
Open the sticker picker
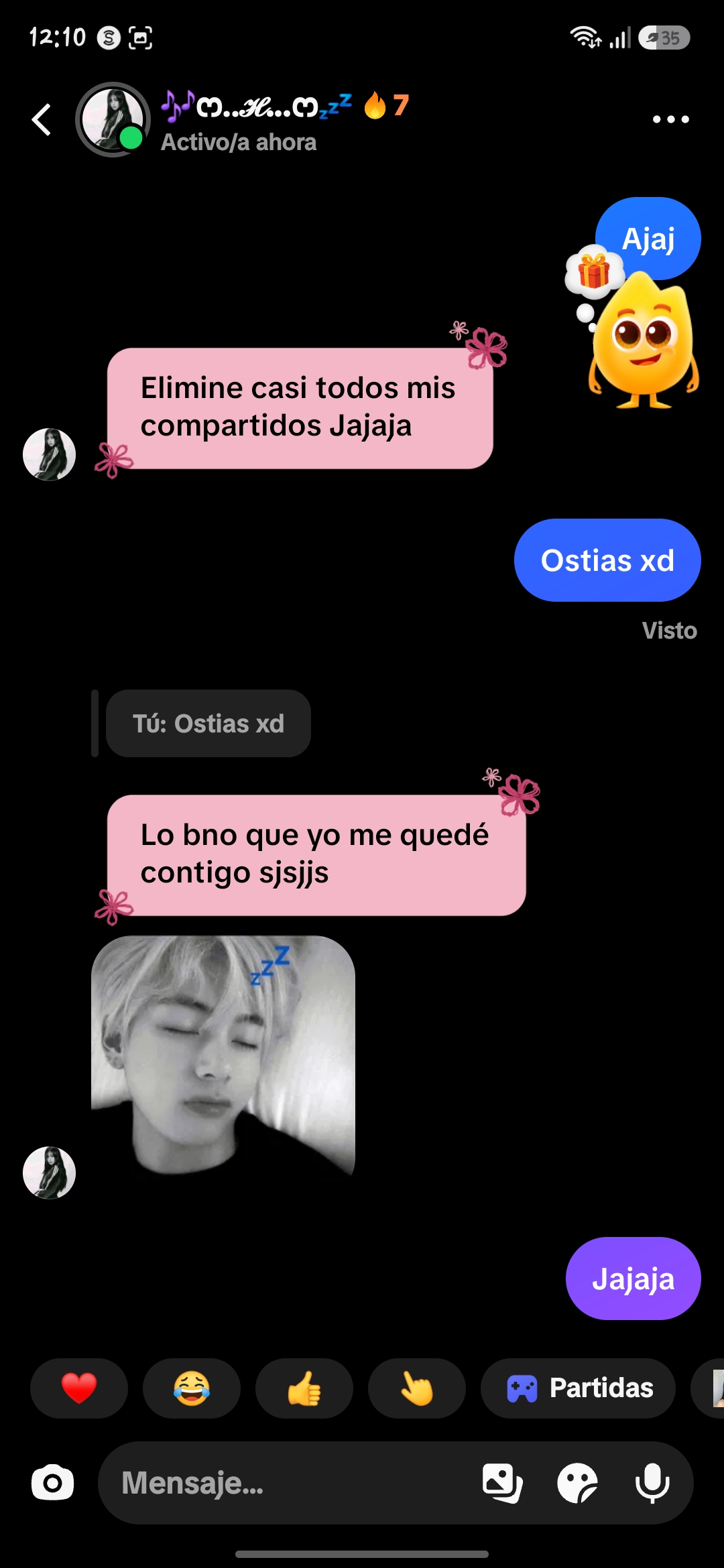(578, 1483)
